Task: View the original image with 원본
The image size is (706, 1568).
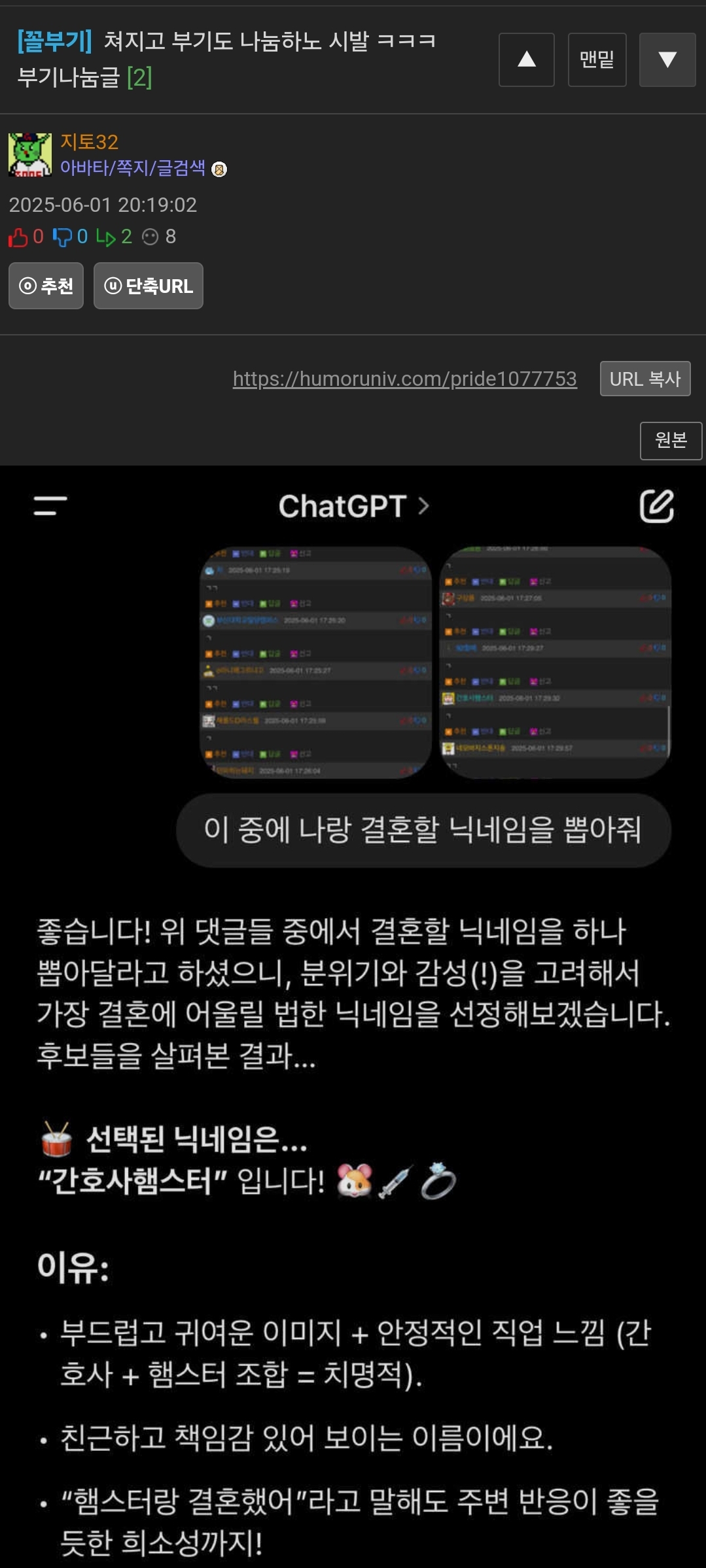Action: [x=671, y=441]
